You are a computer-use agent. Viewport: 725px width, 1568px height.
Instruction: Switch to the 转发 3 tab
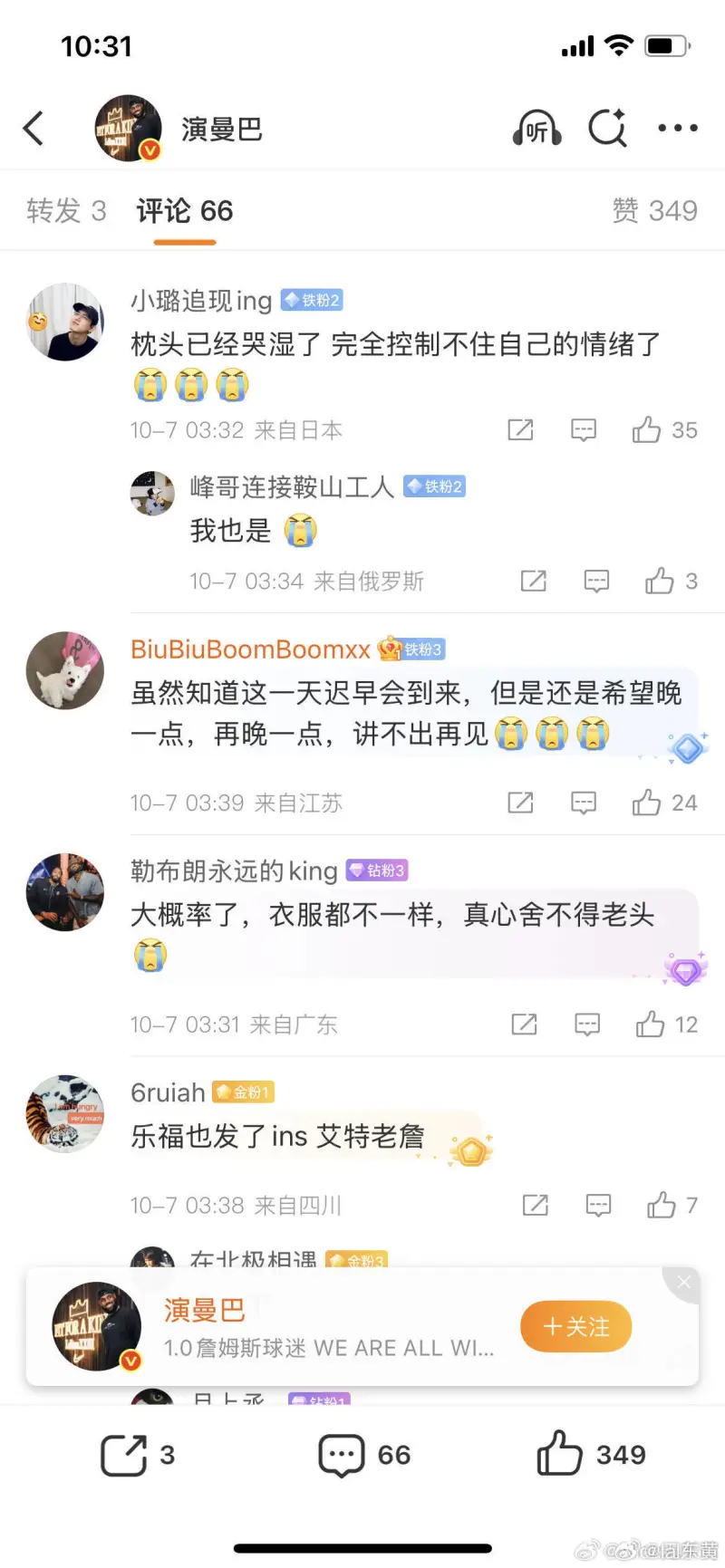(x=66, y=211)
